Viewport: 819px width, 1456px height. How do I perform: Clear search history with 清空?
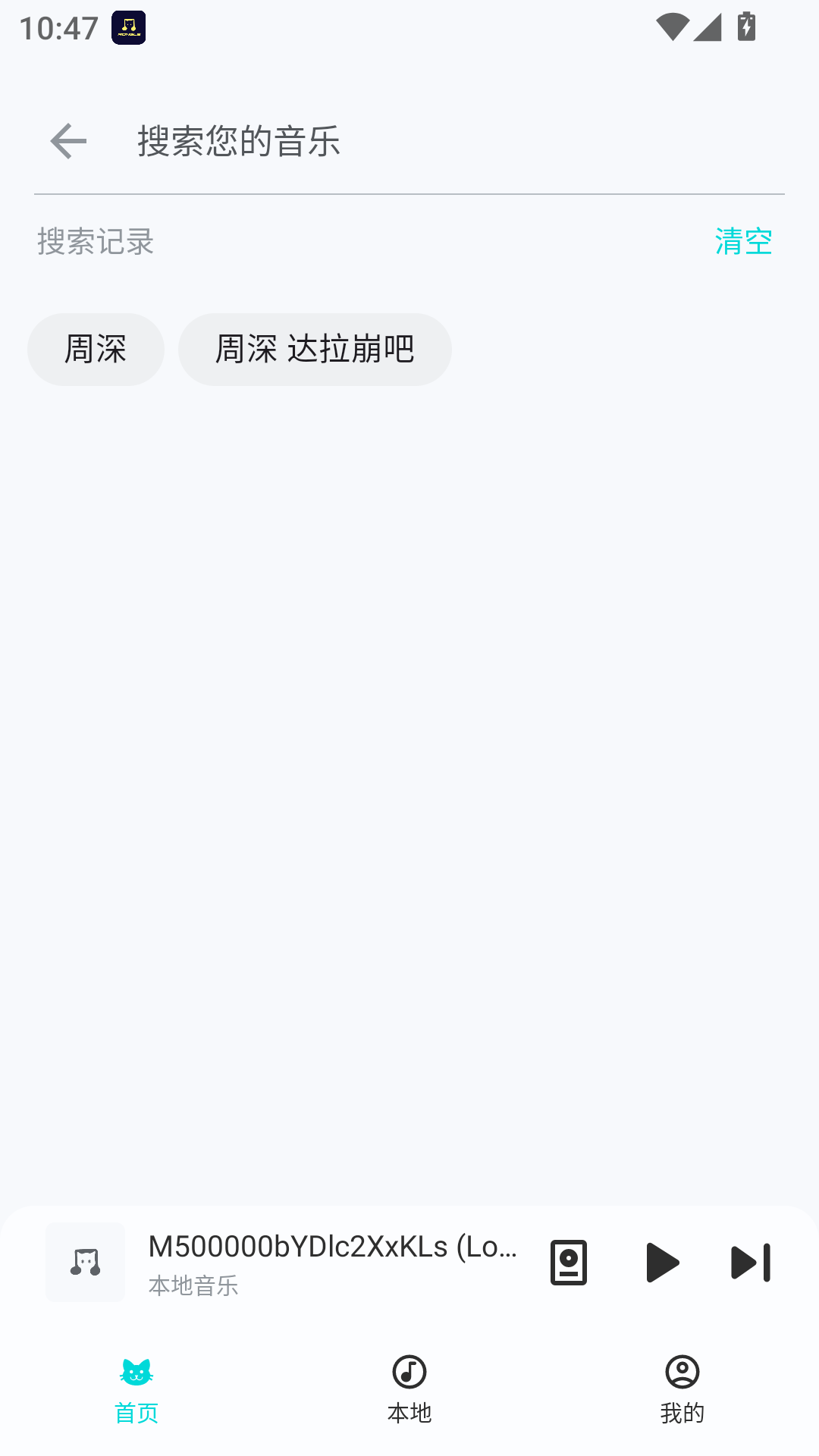(743, 242)
